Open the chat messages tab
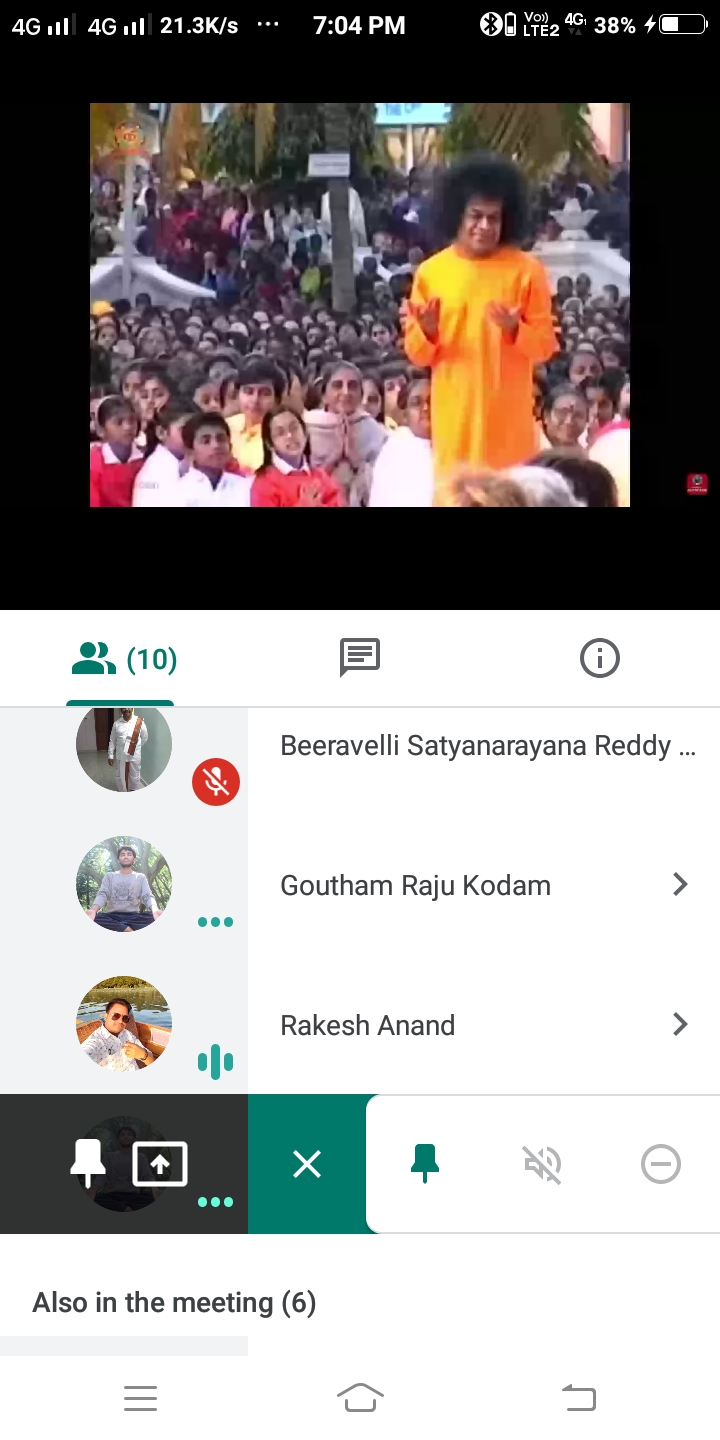 tap(360, 658)
